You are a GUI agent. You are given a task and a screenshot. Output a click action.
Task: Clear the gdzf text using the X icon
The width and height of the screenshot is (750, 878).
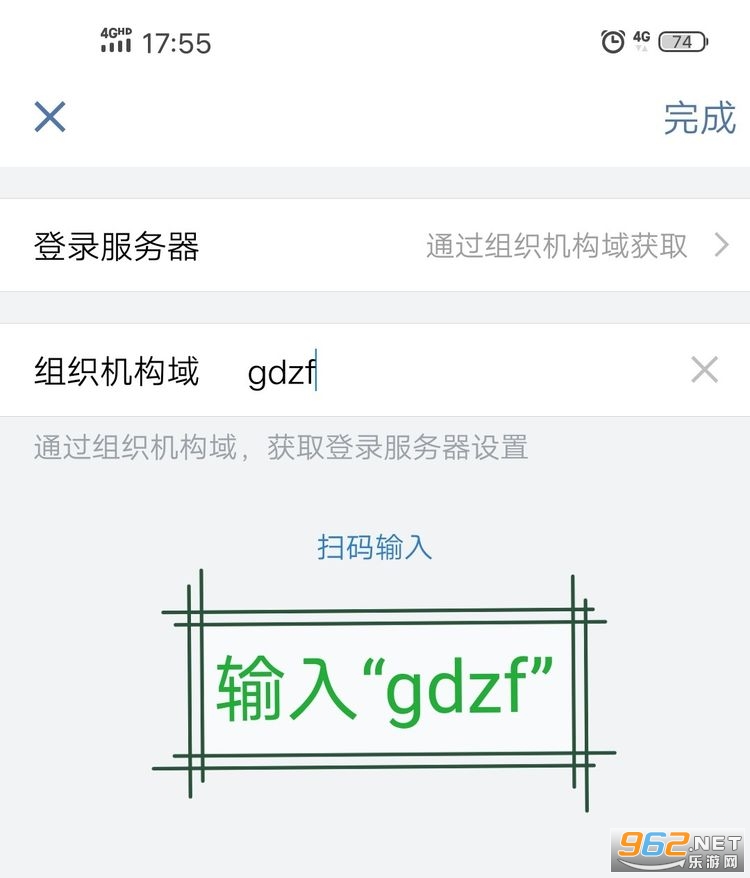point(704,369)
